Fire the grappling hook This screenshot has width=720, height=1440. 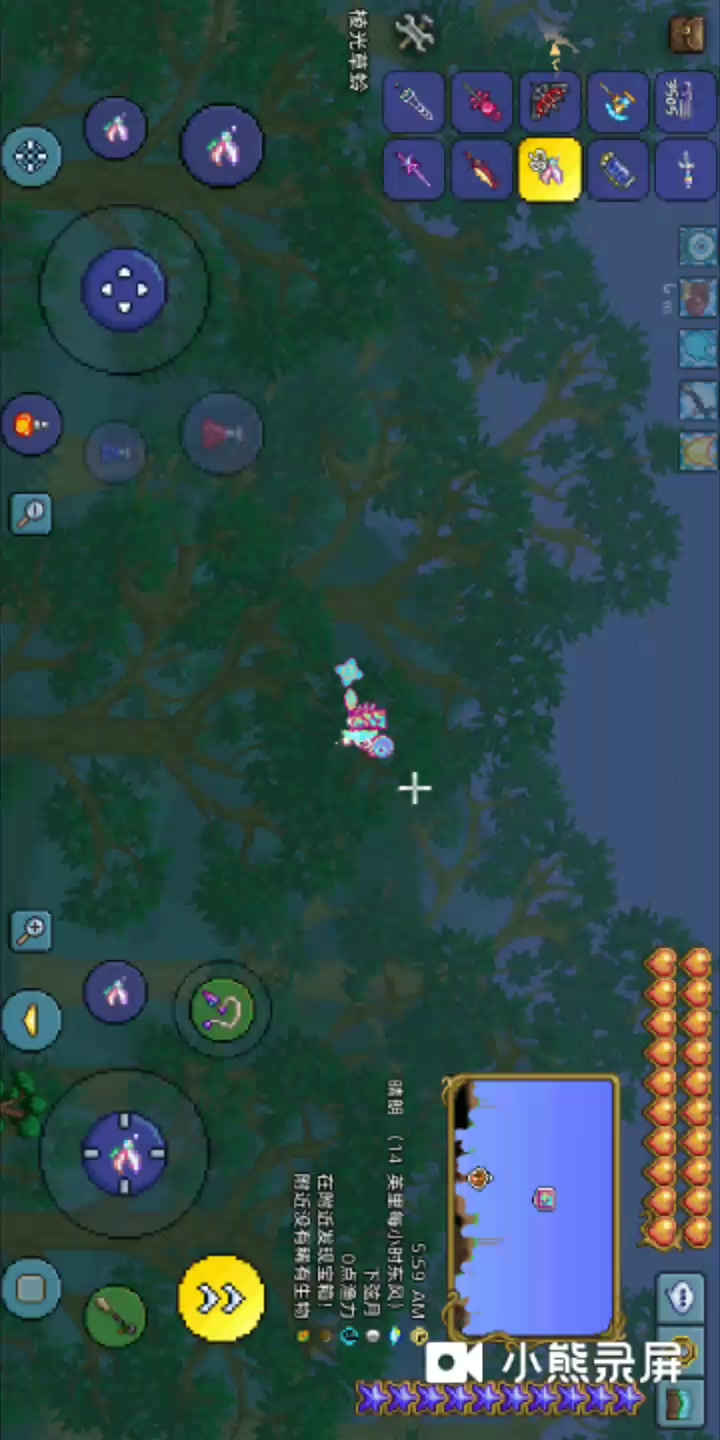click(x=222, y=1009)
